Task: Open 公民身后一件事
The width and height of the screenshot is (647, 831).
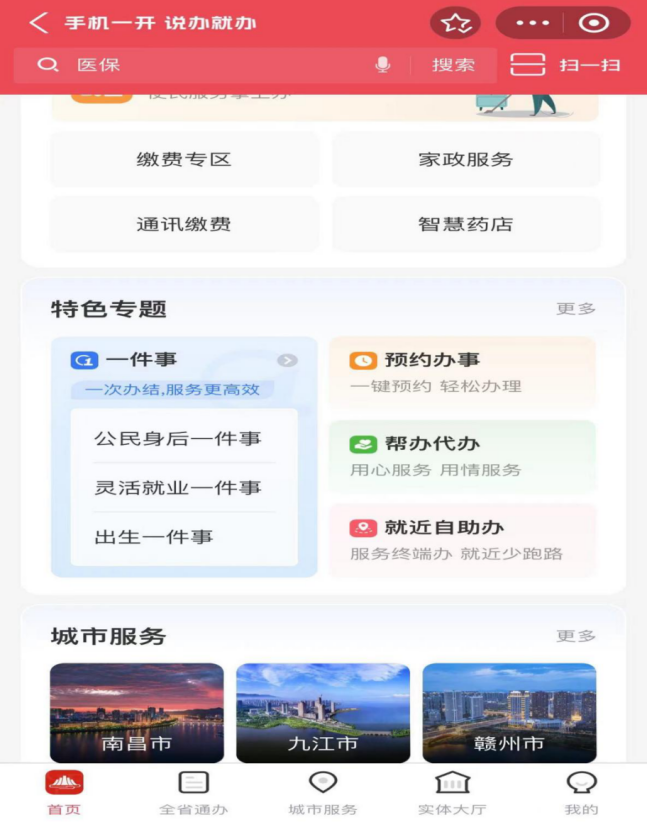Action: click(x=178, y=439)
